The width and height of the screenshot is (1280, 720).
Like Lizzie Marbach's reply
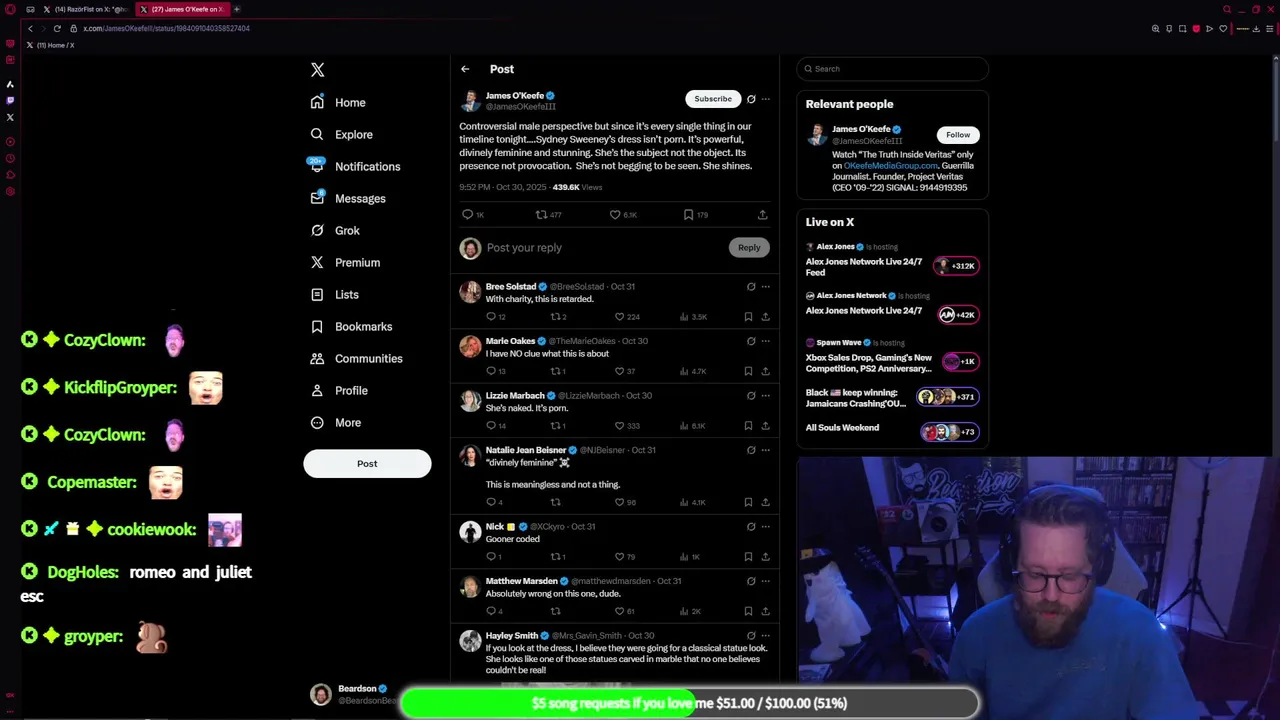619,425
